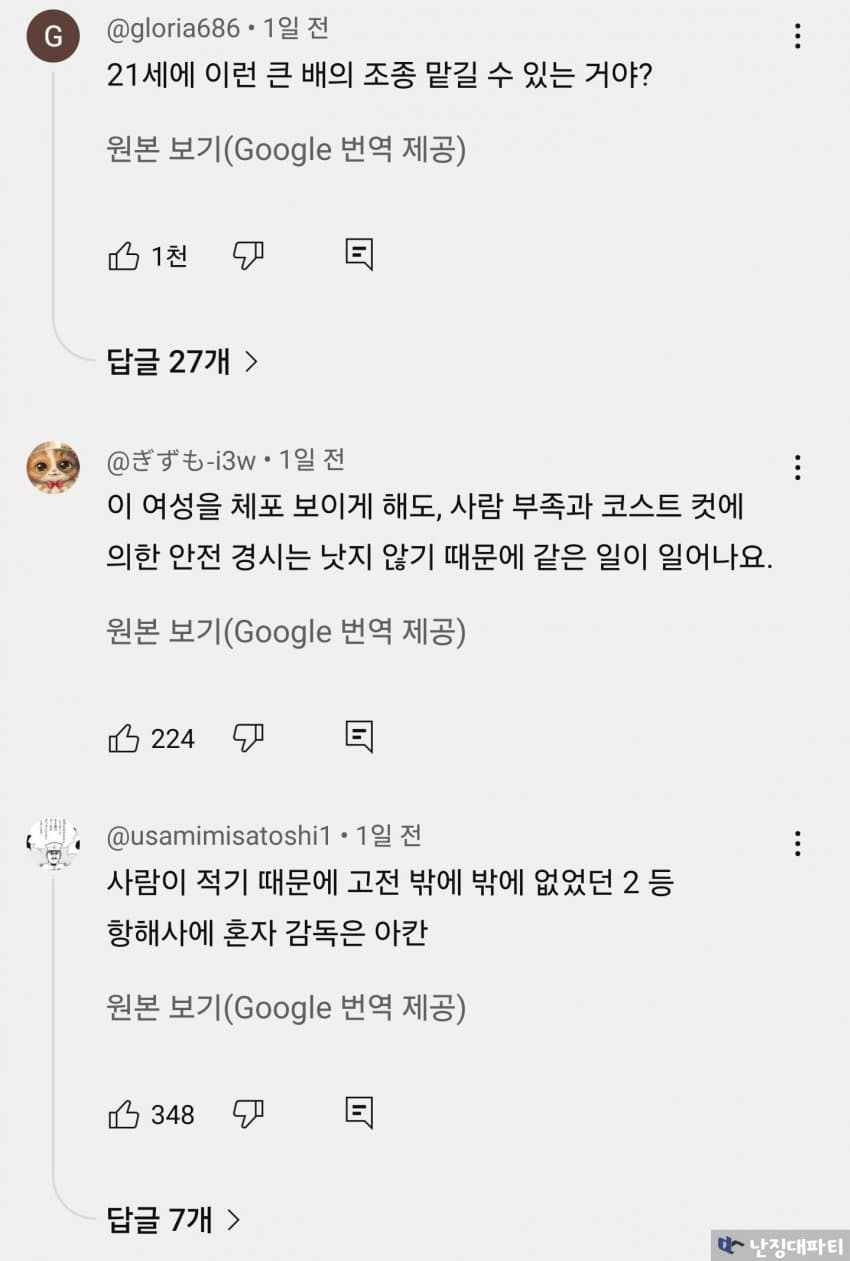Open usamimisatoshi1's profile avatar
This screenshot has width=850, height=1261.
coord(53,843)
